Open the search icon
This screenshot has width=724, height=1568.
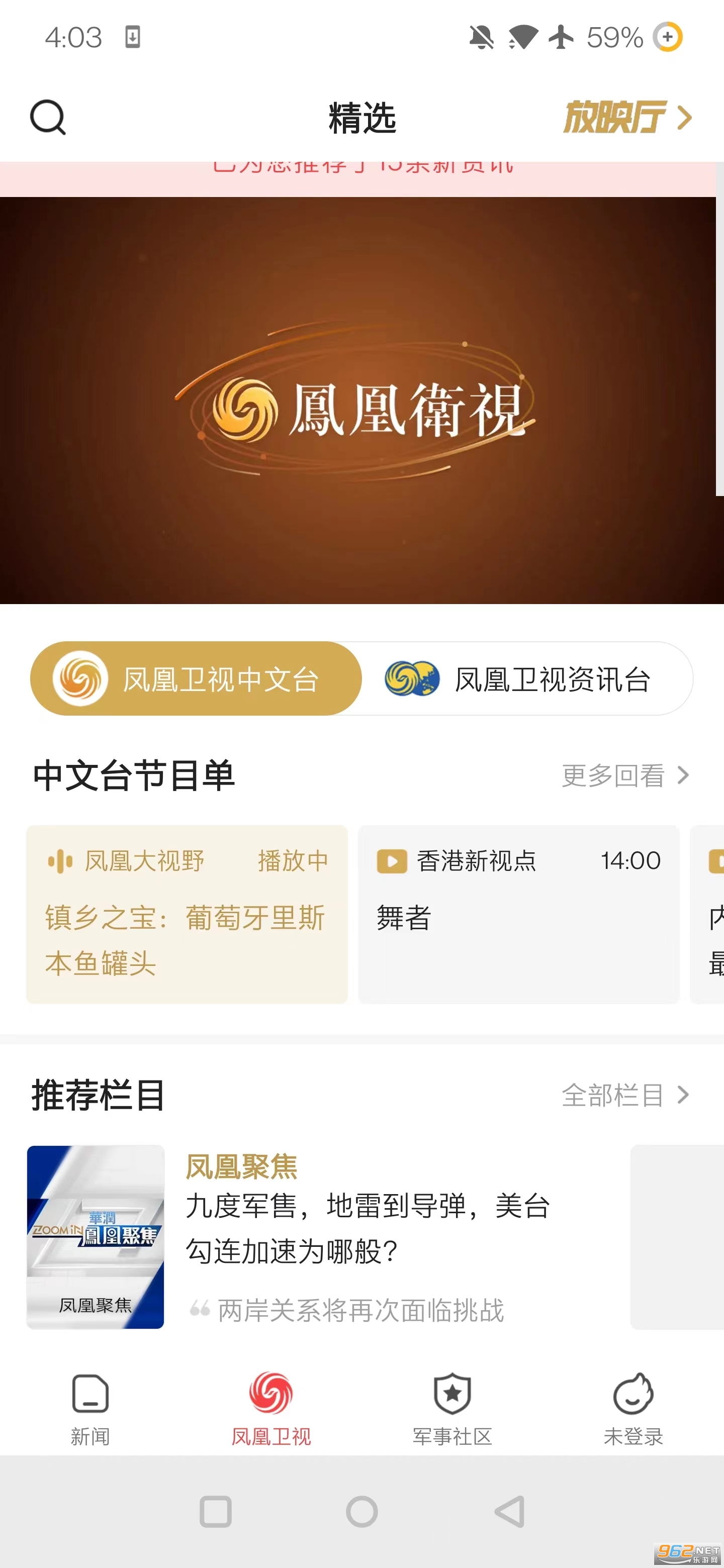48,117
